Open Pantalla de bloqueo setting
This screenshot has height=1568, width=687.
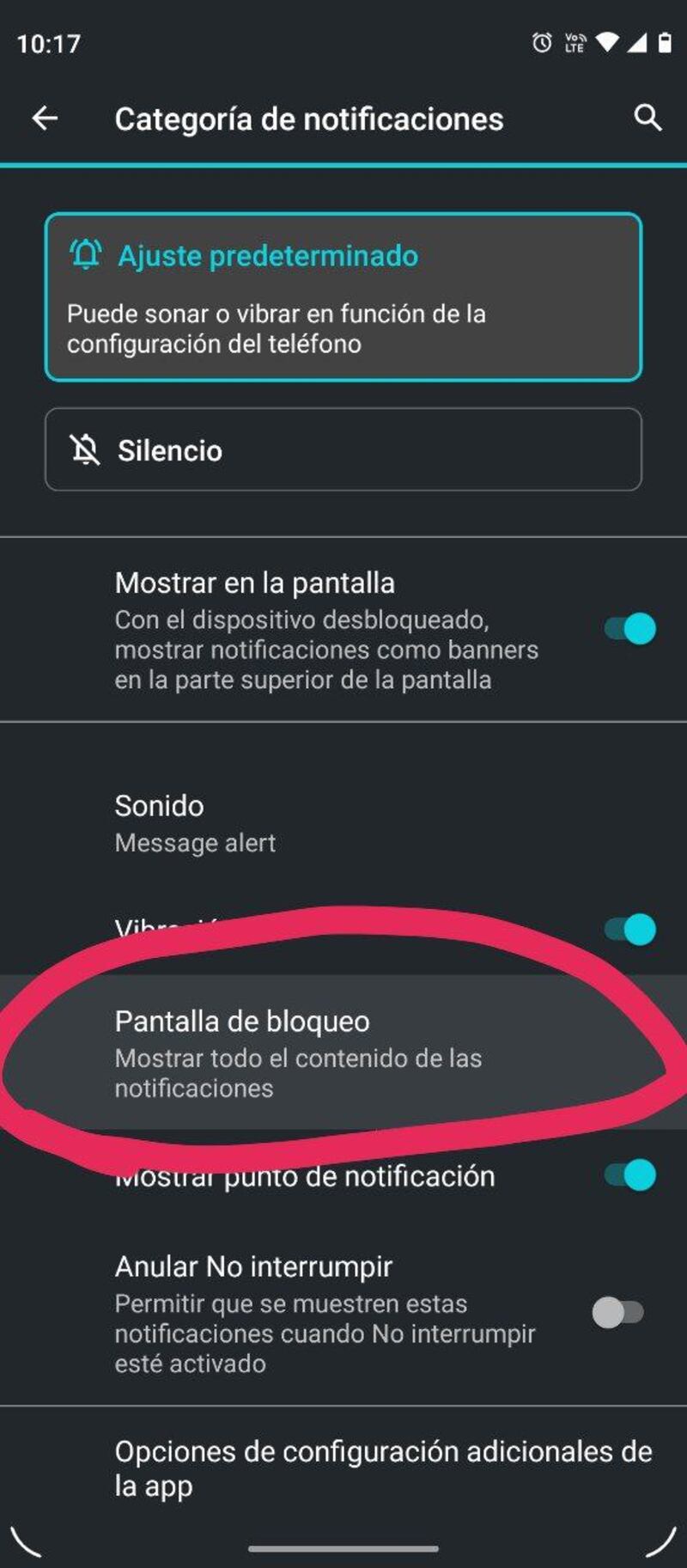pos(343,1052)
